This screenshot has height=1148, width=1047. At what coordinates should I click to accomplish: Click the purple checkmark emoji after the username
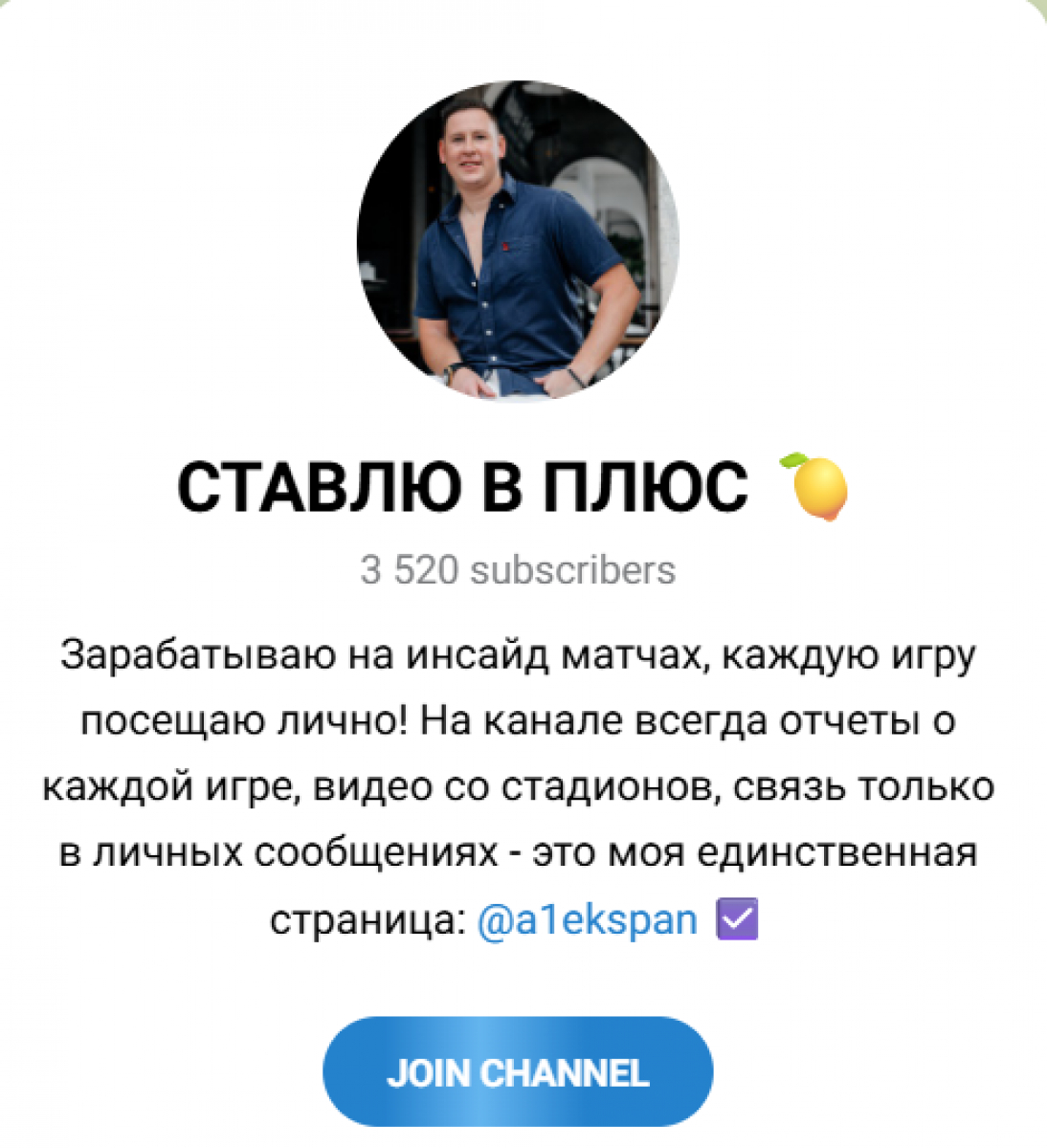point(737,919)
